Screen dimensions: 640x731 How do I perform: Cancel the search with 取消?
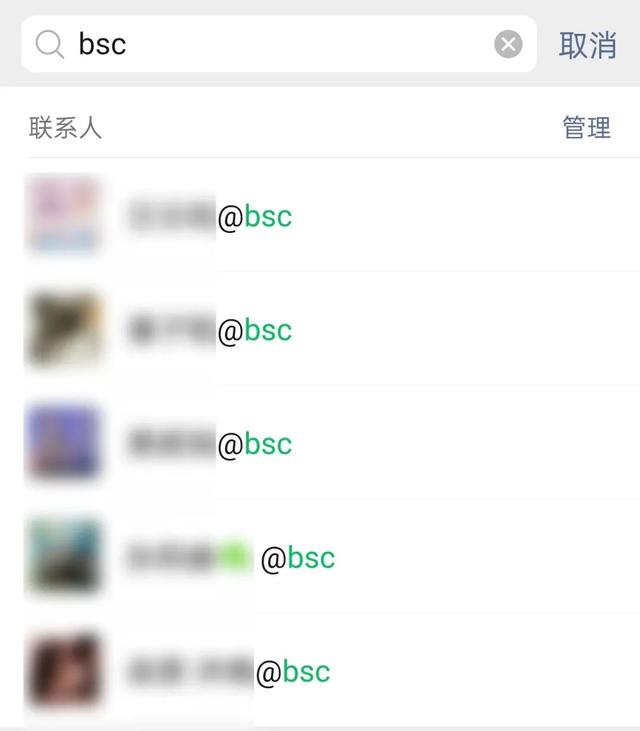(587, 45)
